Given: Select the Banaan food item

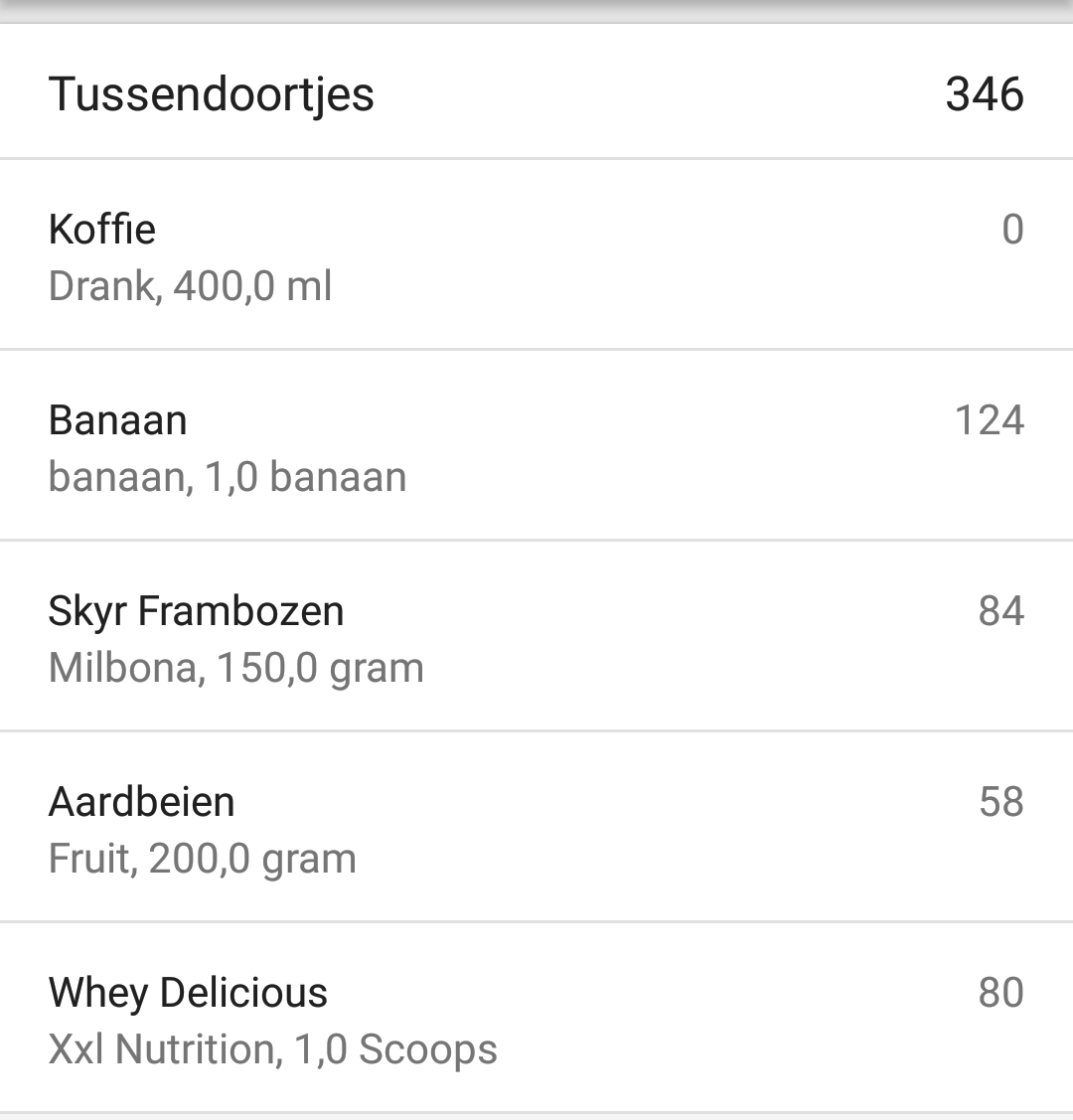Looking at the screenshot, I should (x=536, y=446).
